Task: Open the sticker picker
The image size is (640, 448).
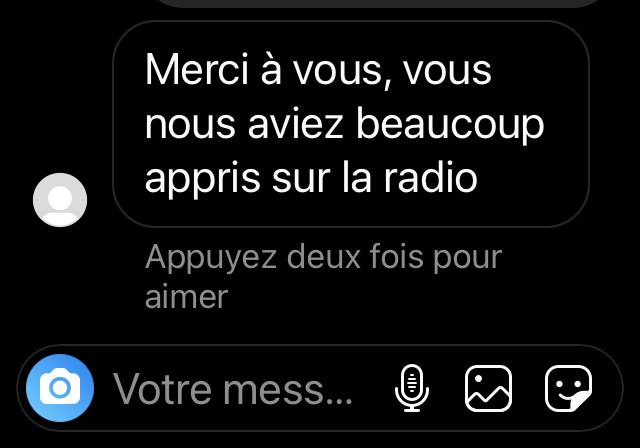Action: tap(568, 388)
